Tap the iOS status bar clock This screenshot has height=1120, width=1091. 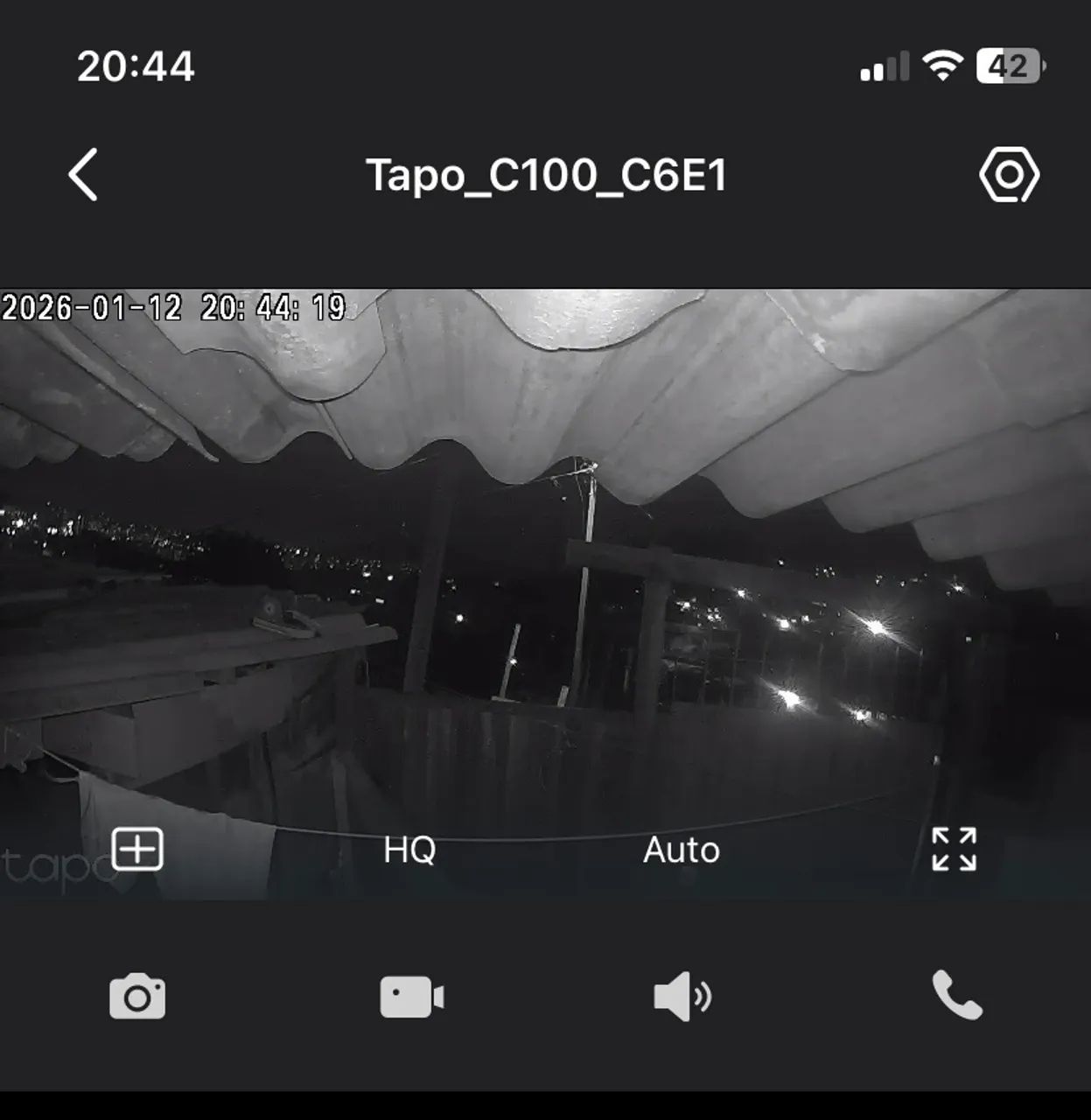tap(135, 66)
